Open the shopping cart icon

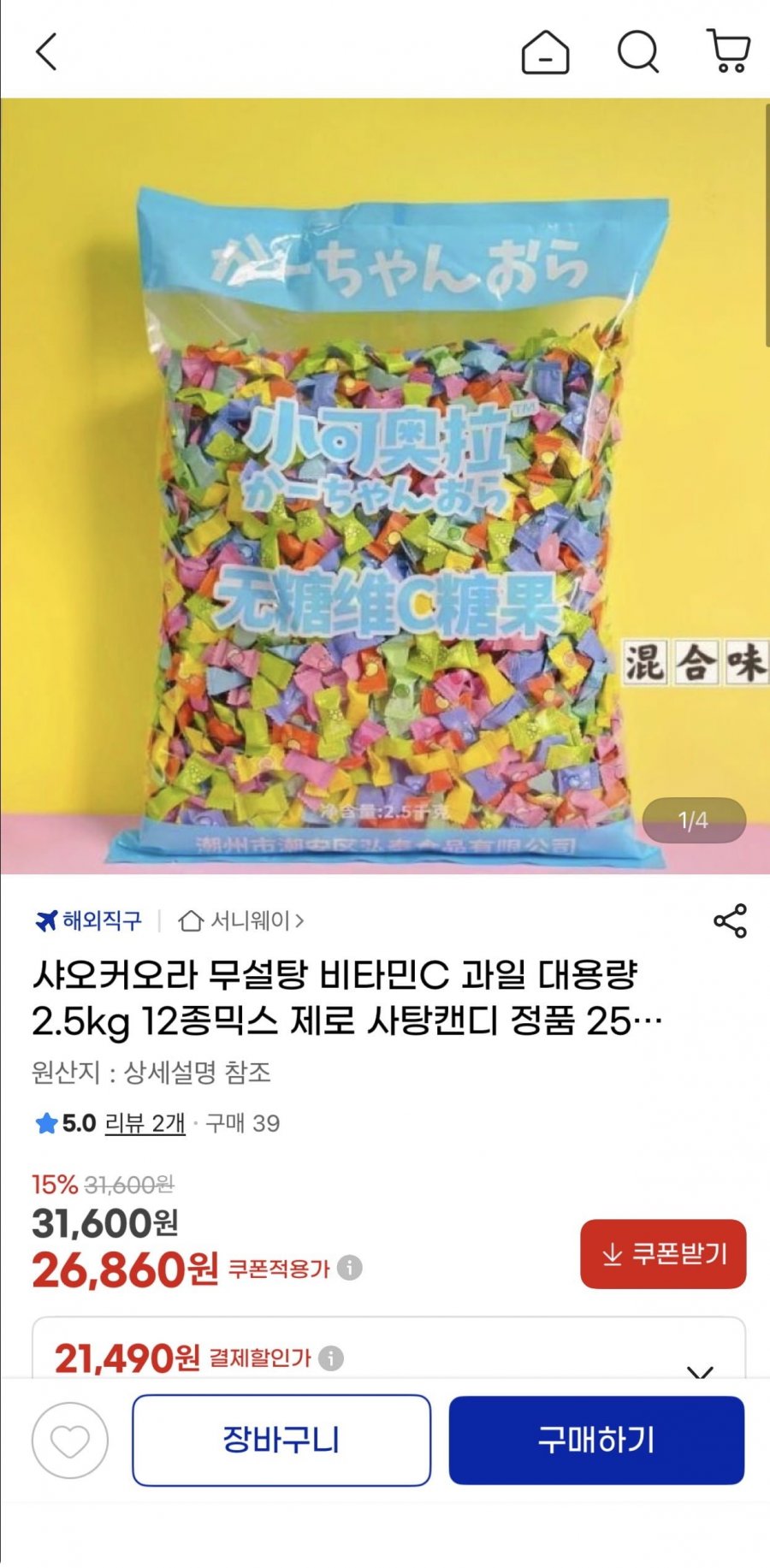[x=729, y=51]
